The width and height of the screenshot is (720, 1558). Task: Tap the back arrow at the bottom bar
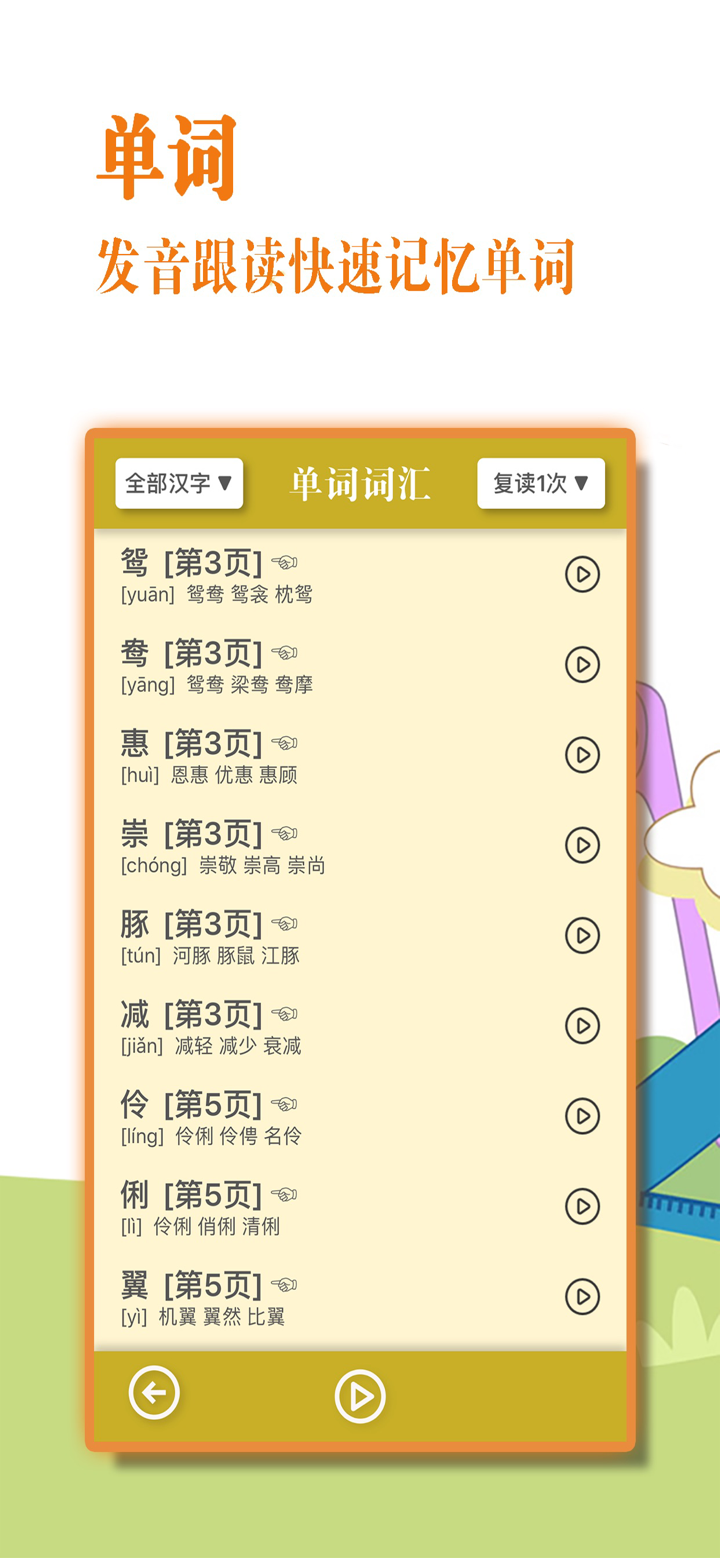coord(152,1392)
